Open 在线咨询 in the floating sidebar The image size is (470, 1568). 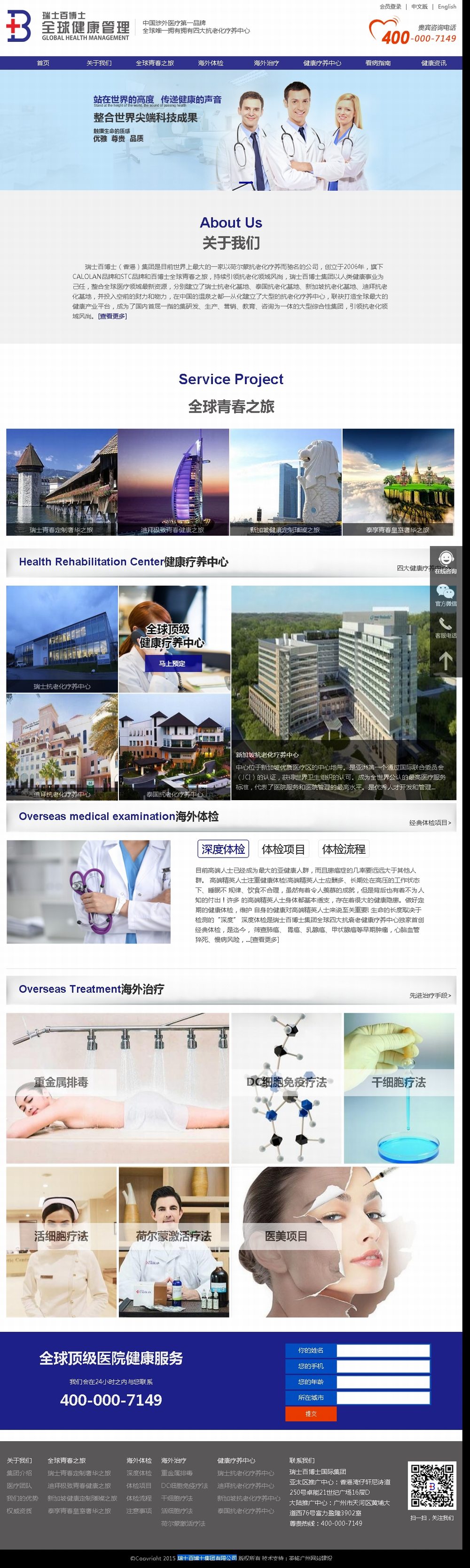pos(446,563)
